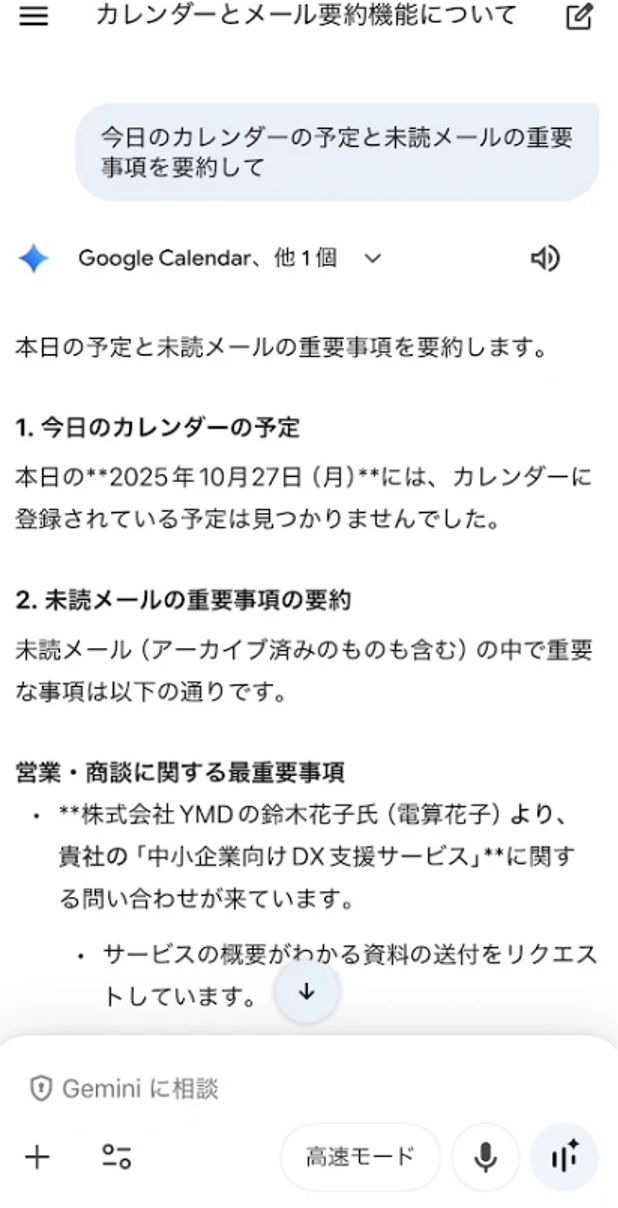This screenshot has width=618, height=1208.
Task: Select the 高速モード model chip
Action: (x=360, y=1158)
